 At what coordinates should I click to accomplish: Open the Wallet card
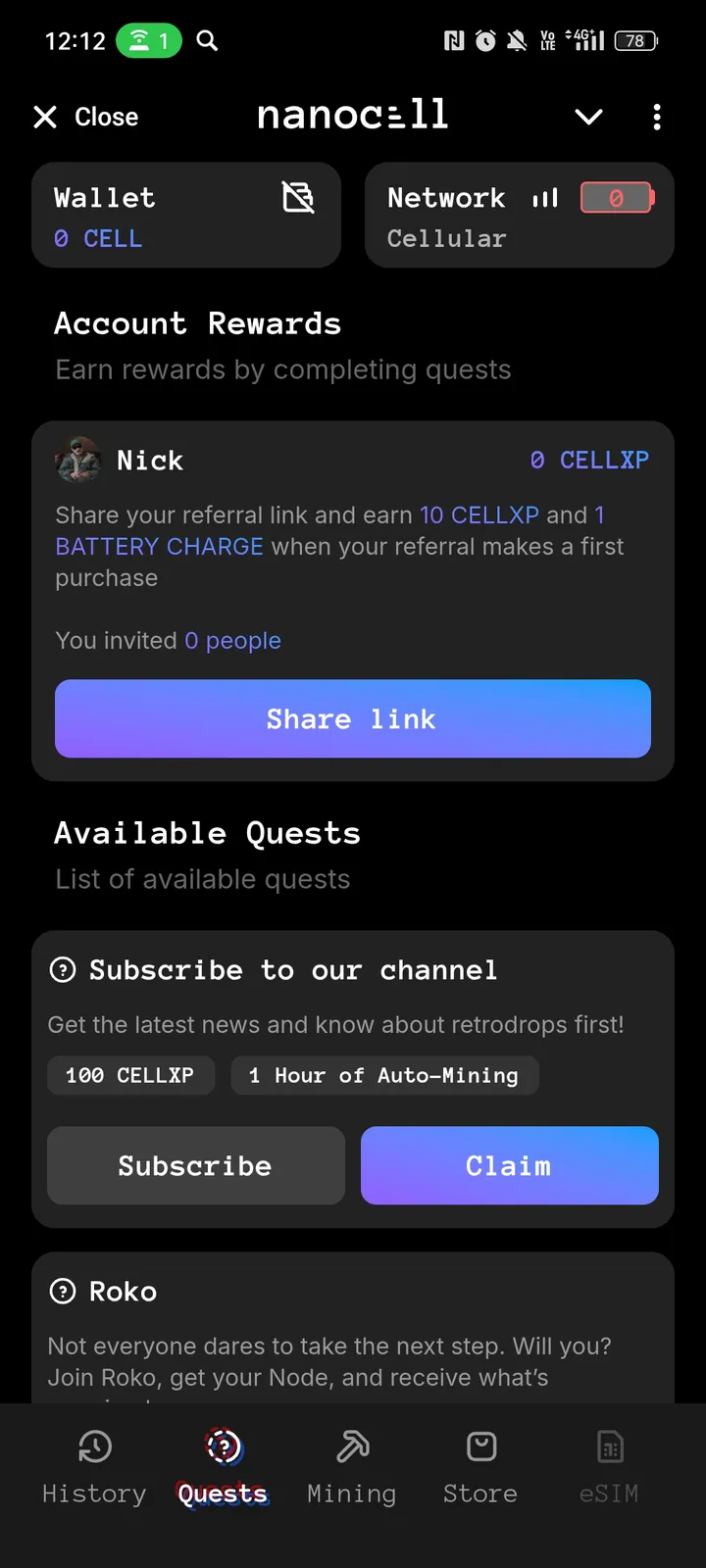(x=186, y=216)
